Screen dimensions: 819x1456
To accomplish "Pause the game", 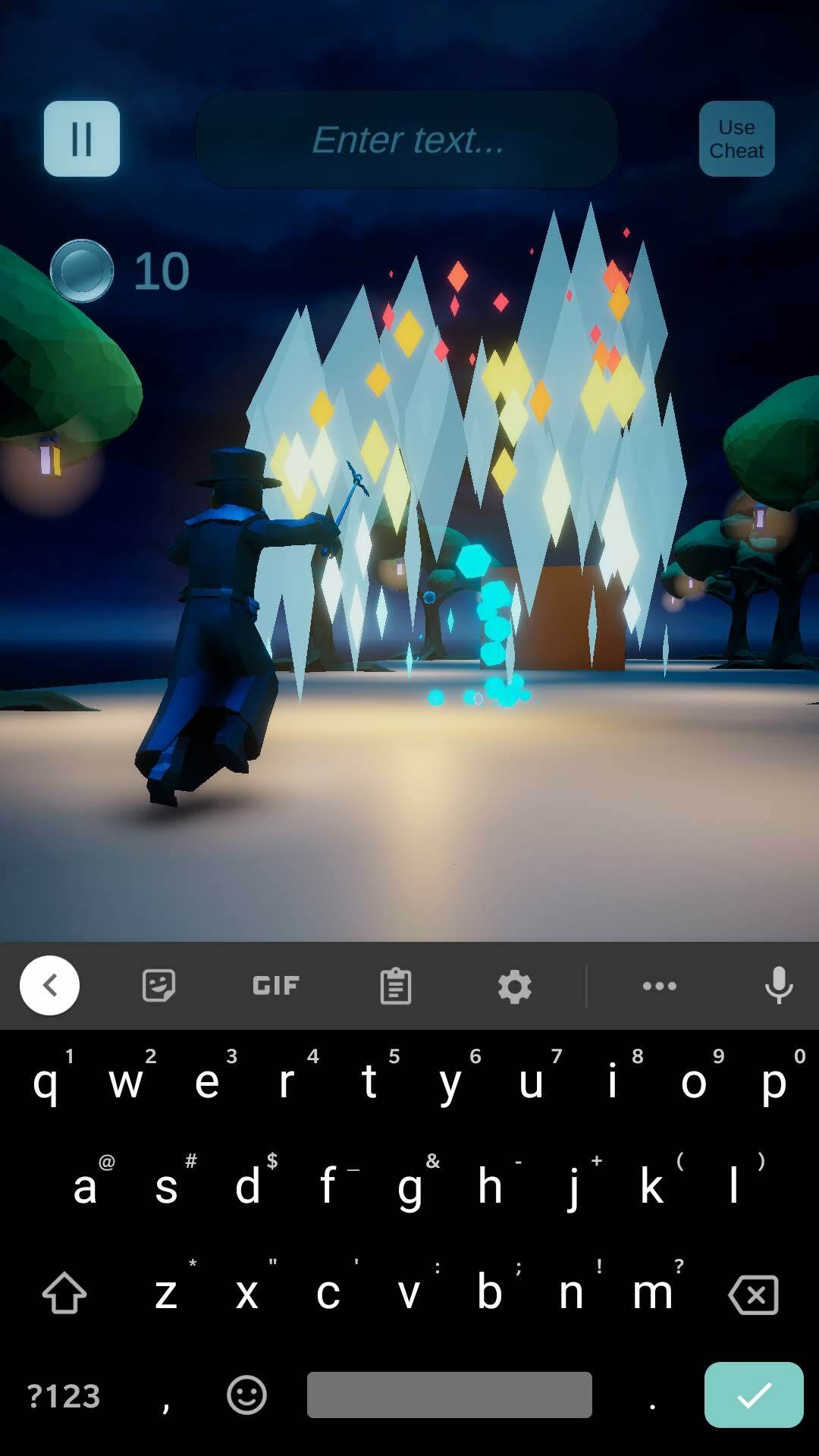I will pyautogui.click(x=81, y=139).
